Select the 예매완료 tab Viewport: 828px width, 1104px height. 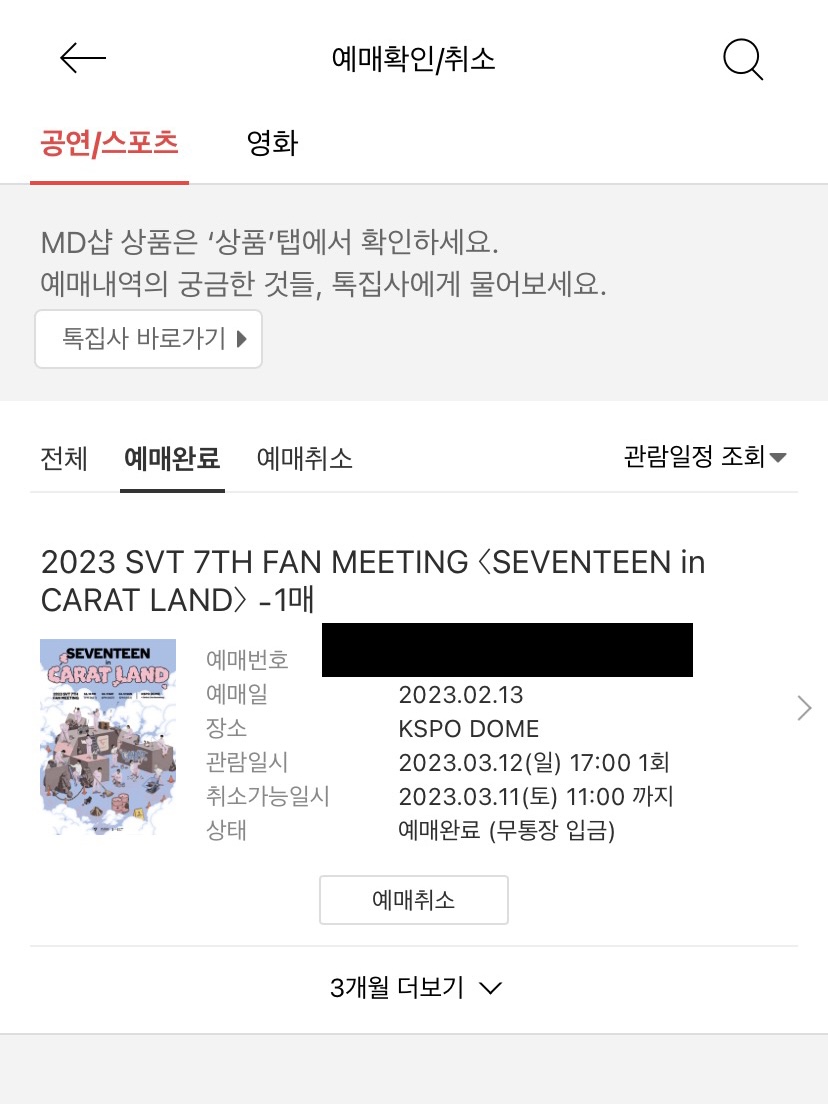pos(172,459)
